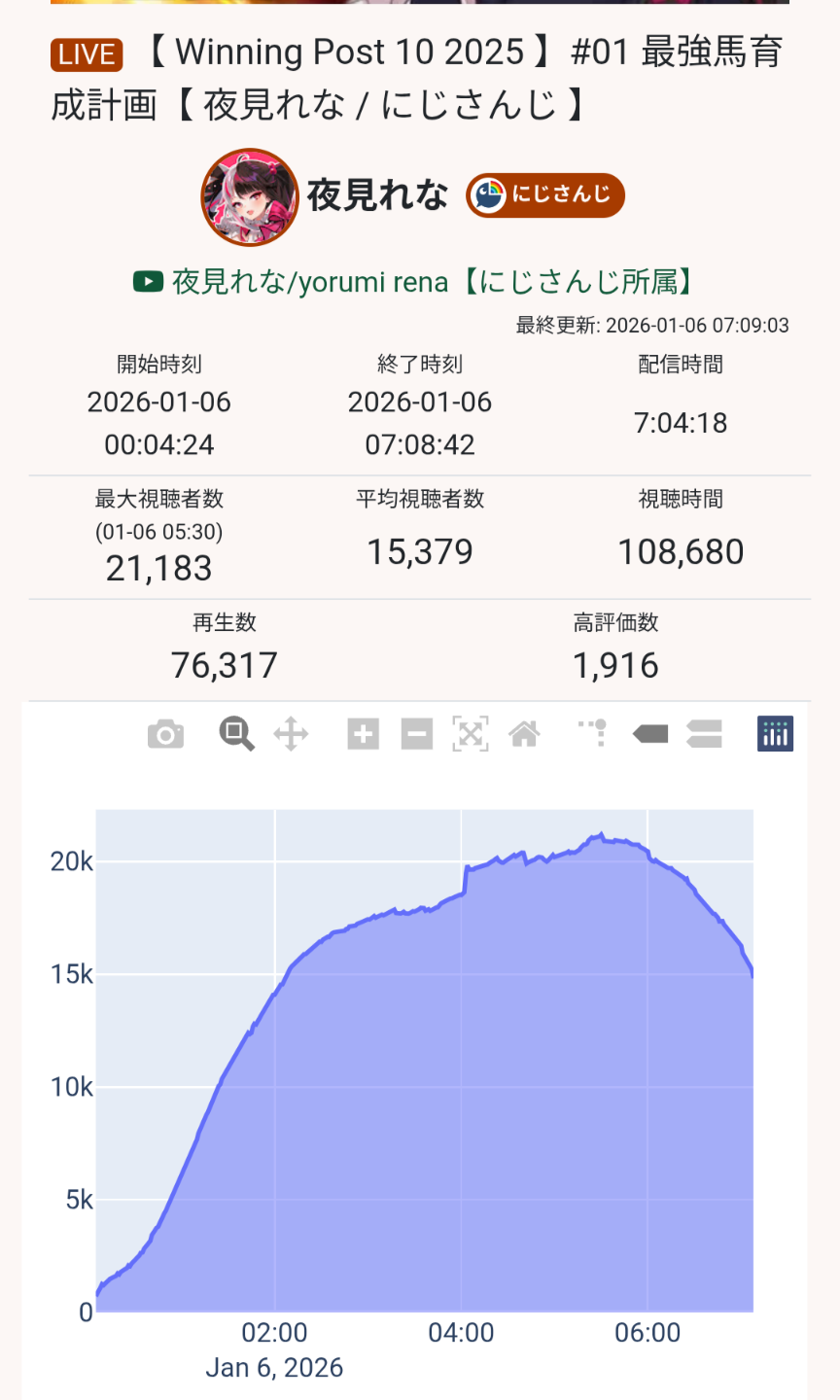Screen dimensions: 840x1400
Task: Zoom in using the plus button
Action: [x=364, y=734]
